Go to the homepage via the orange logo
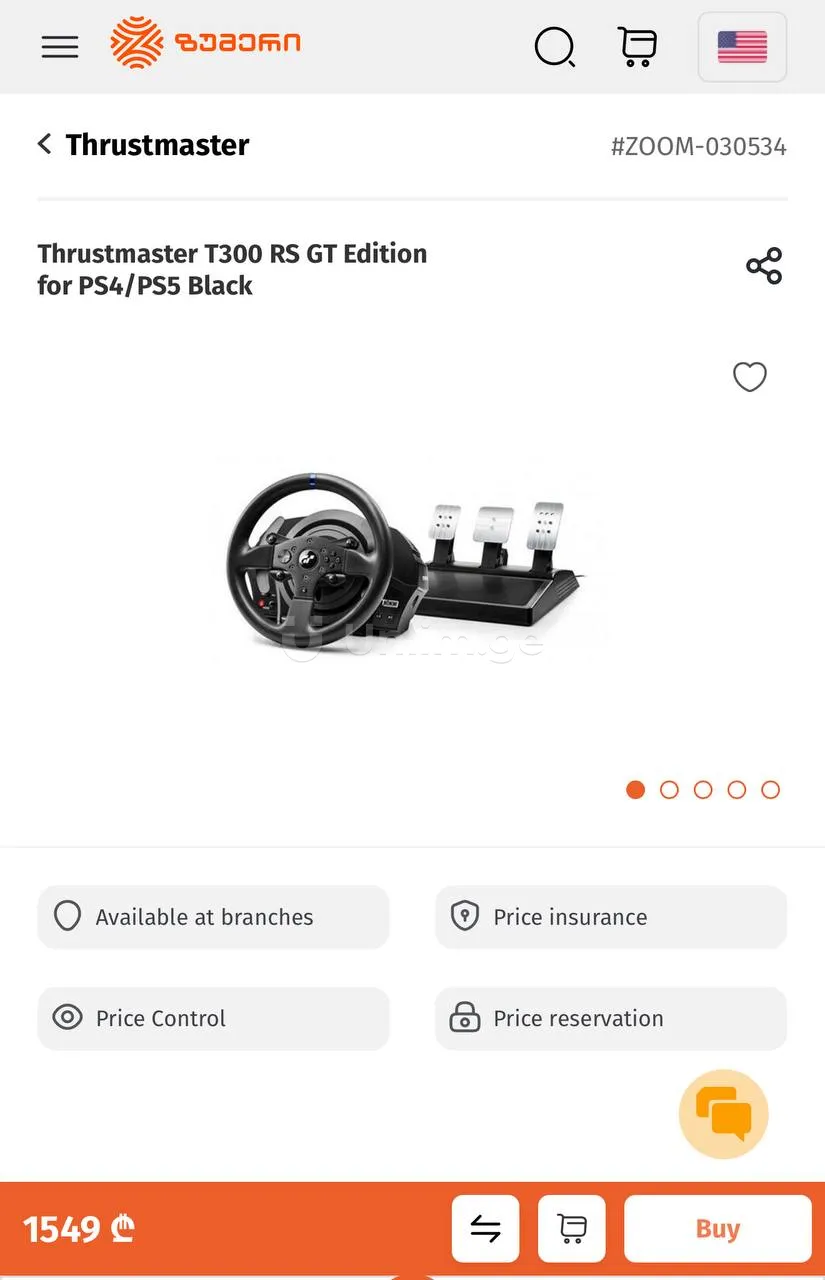The height and width of the screenshot is (1280, 825). coord(206,43)
